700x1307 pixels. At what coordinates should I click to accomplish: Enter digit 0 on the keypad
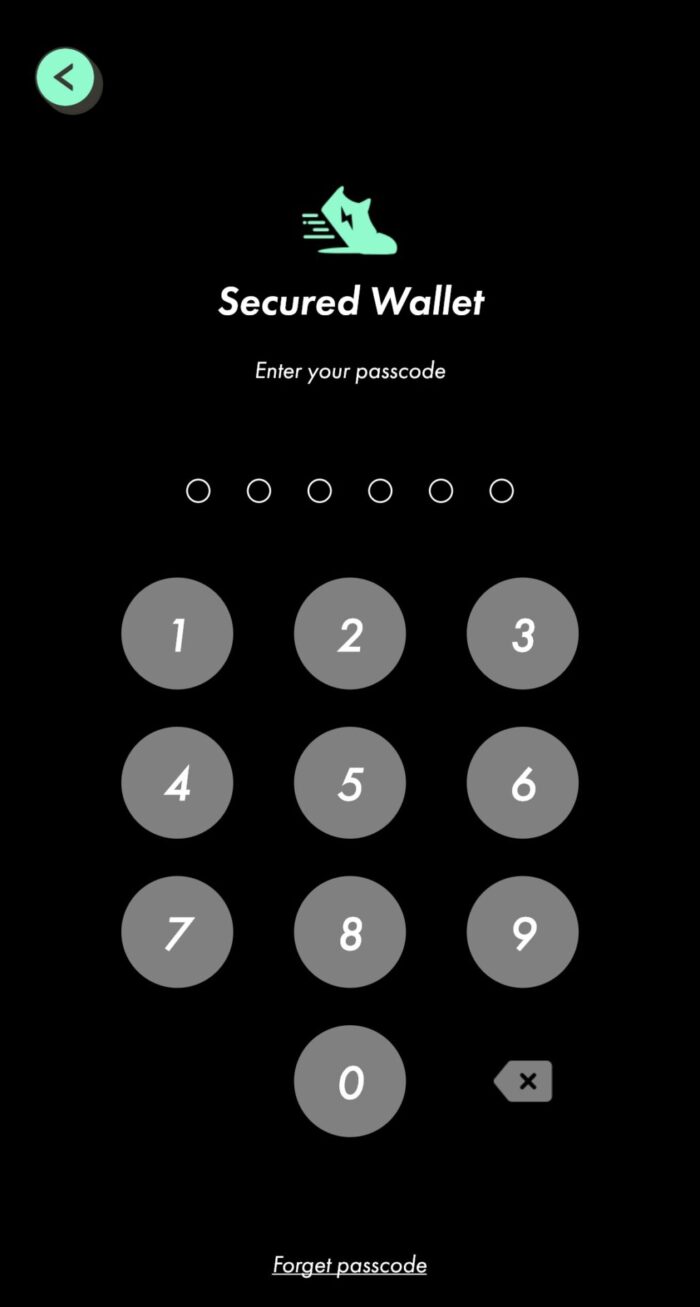[x=350, y=1081]
